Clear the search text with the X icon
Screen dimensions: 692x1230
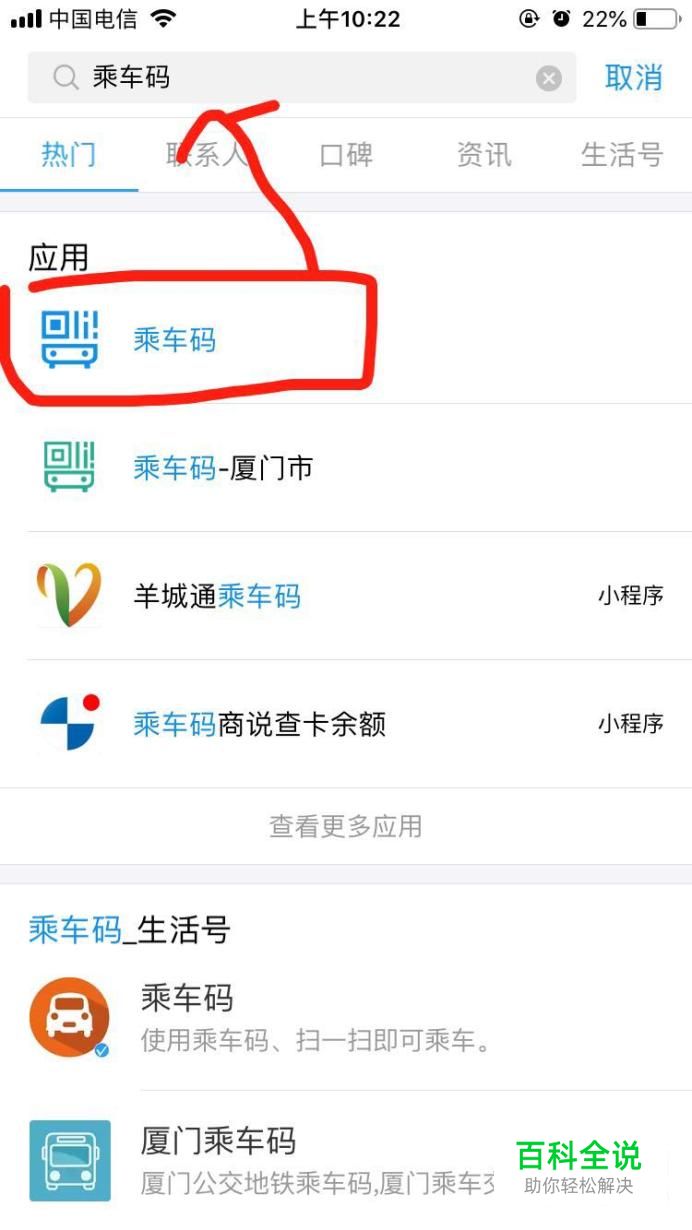pyautogui.click(x=549, y=78)
